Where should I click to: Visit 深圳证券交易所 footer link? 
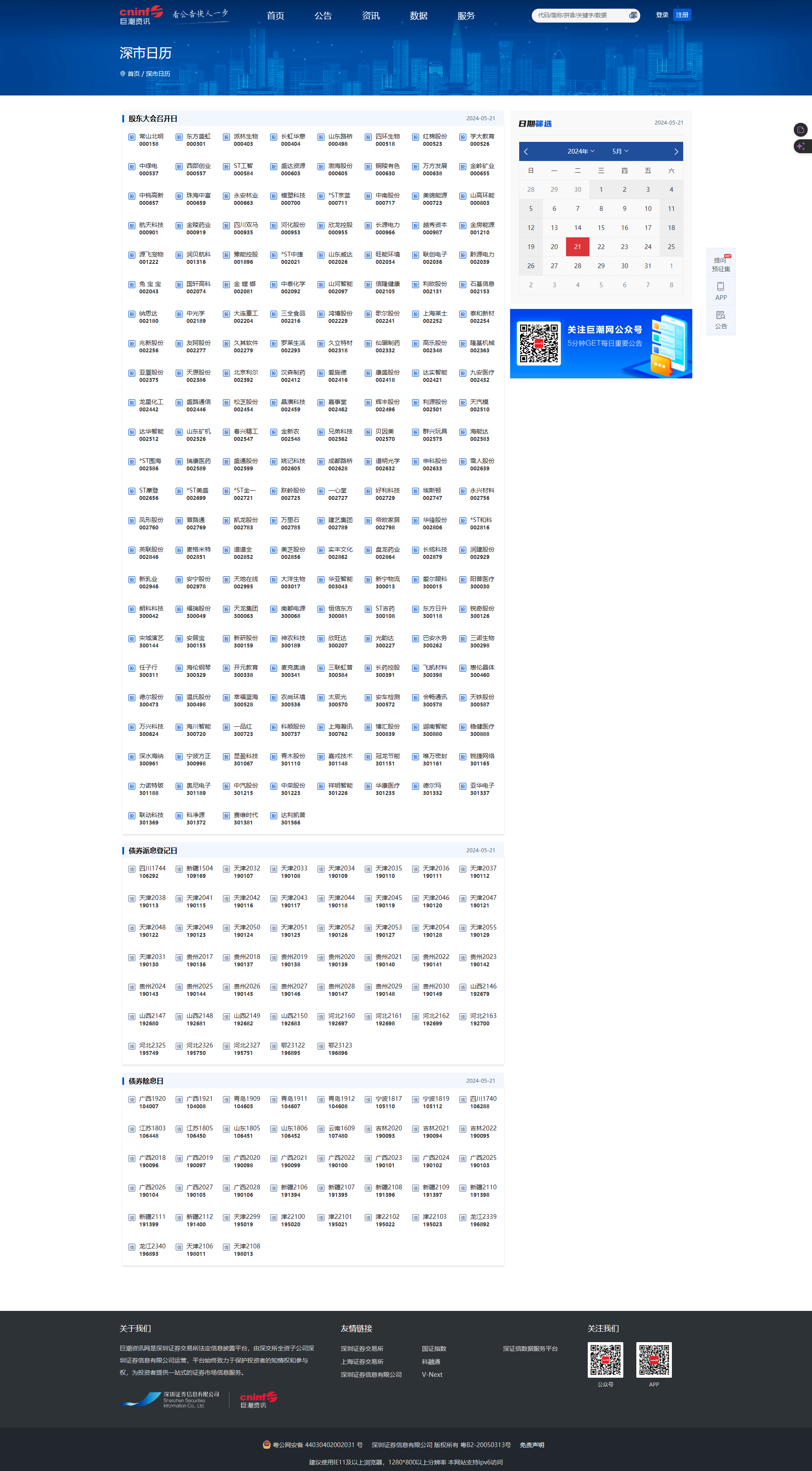[x=362, y=1348]
